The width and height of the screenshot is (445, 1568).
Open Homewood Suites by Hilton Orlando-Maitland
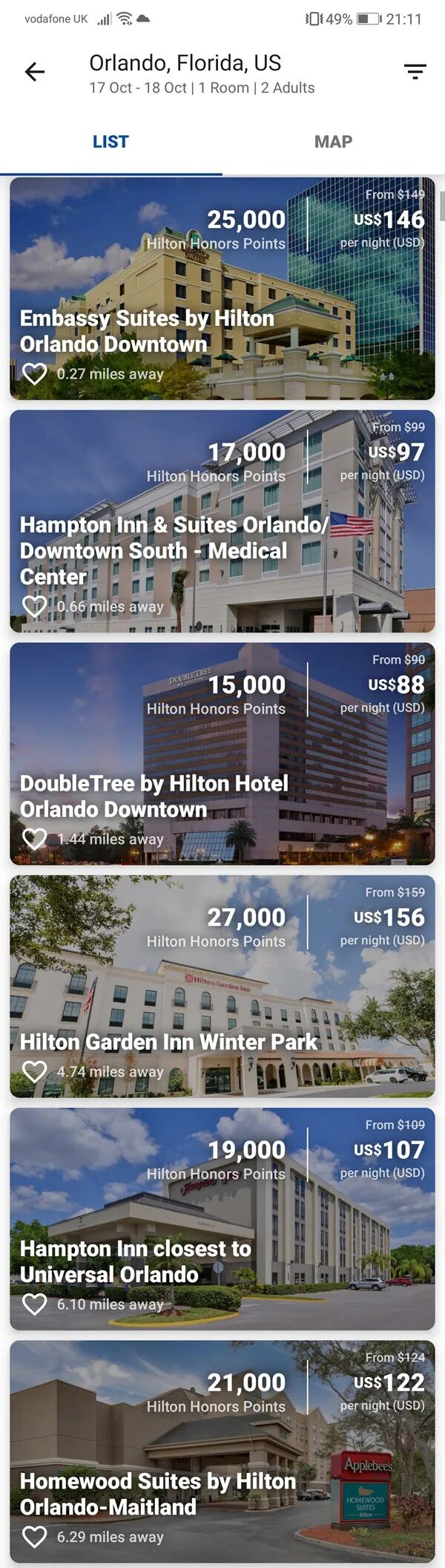(x=157, y=1494)
